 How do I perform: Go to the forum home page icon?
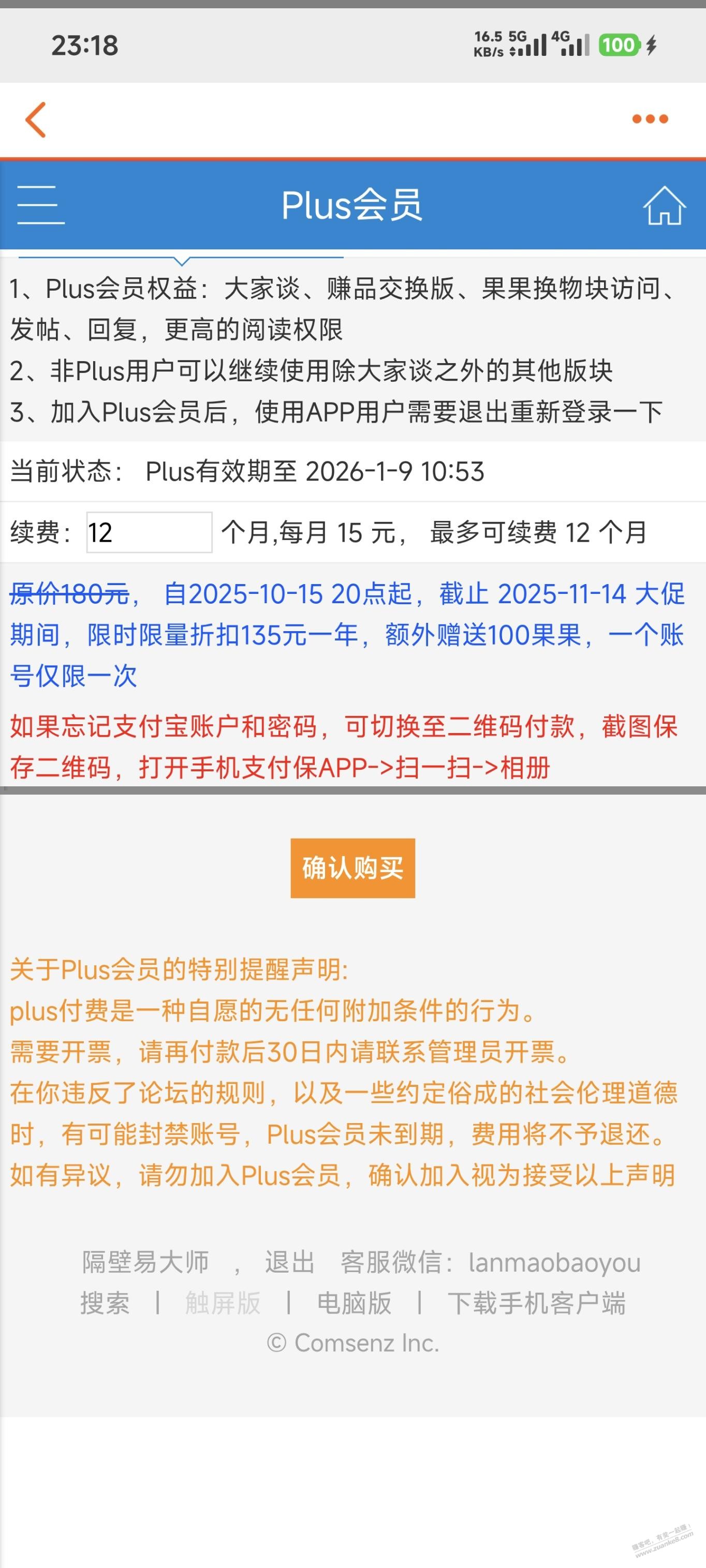coord(664,206)
